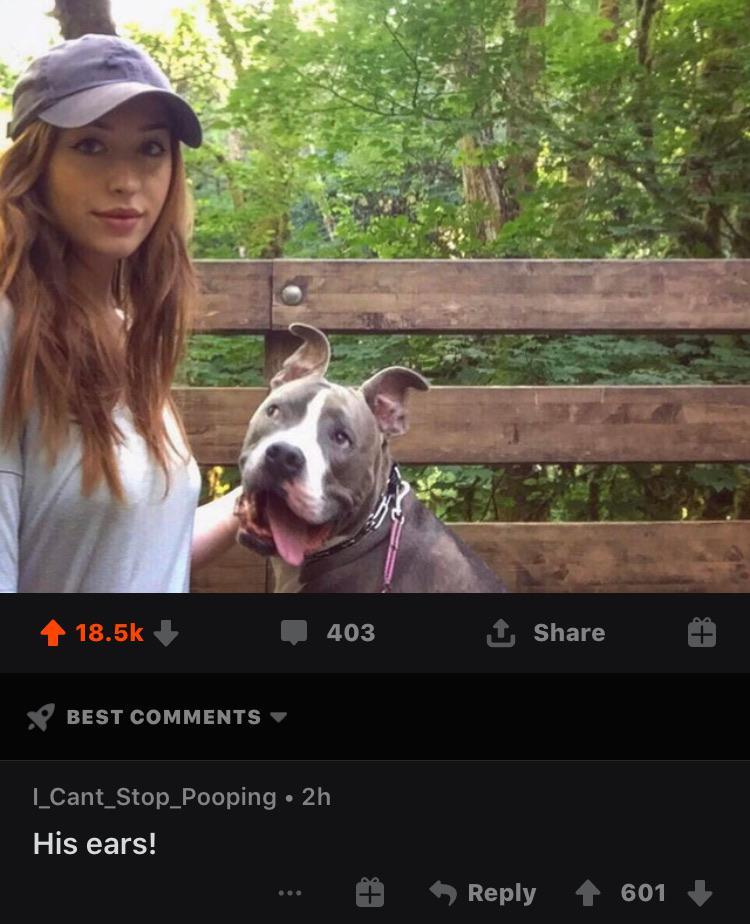Upvote the post with 18.5k points

[x=53, y=632]
